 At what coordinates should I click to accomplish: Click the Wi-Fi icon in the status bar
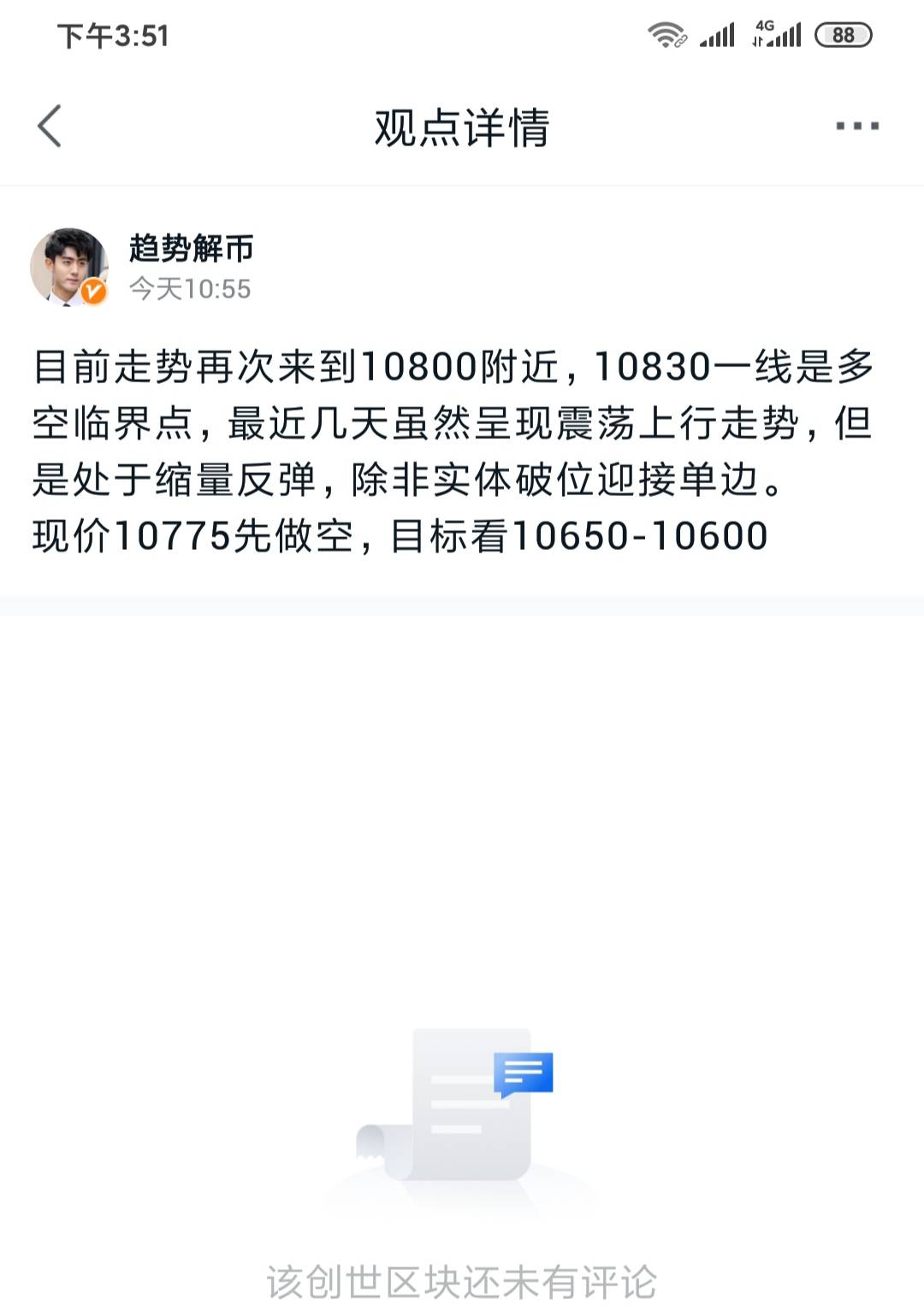tap(668, 32)
